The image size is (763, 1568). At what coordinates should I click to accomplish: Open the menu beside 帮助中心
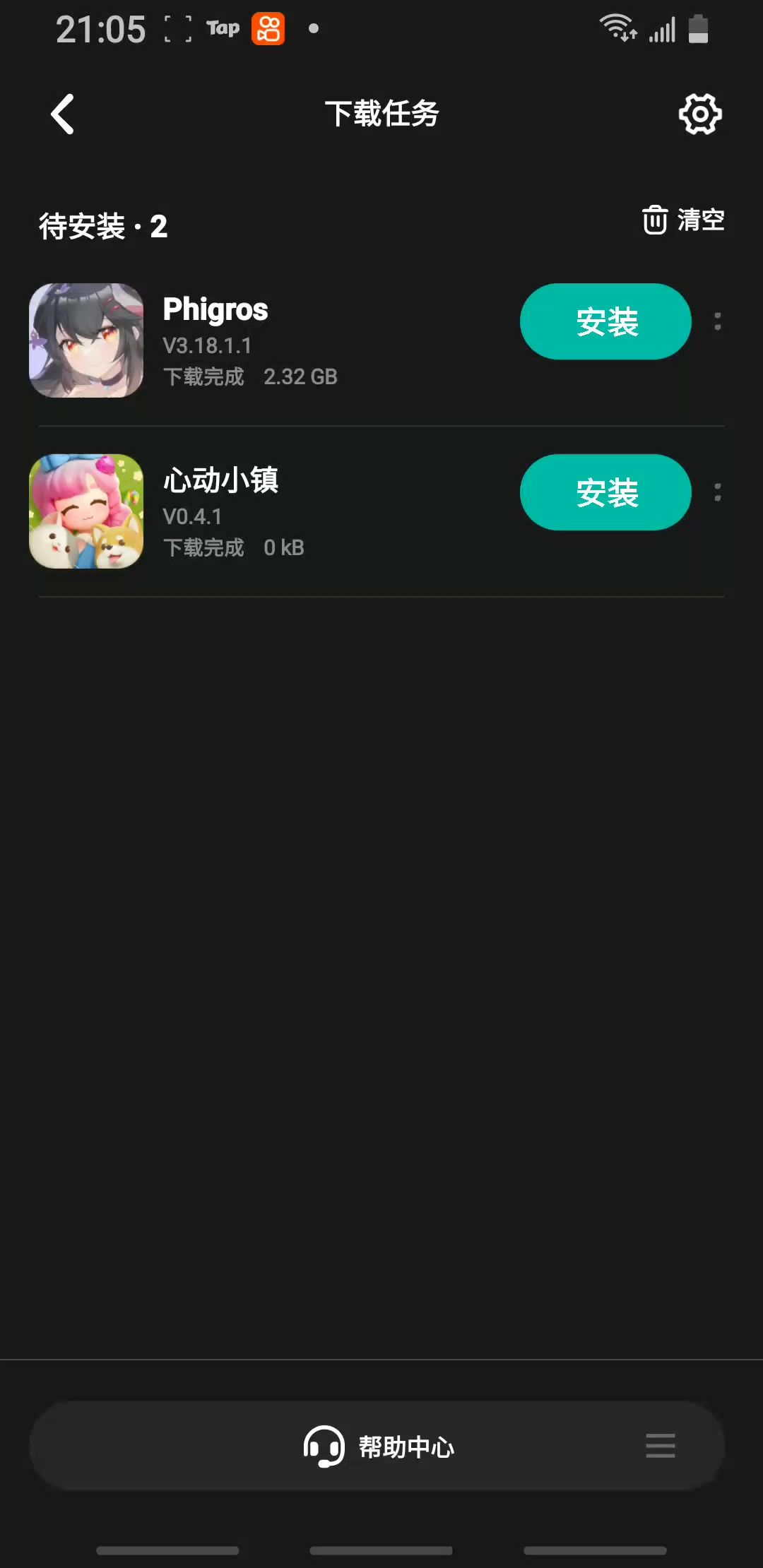tap(660, 1446)
